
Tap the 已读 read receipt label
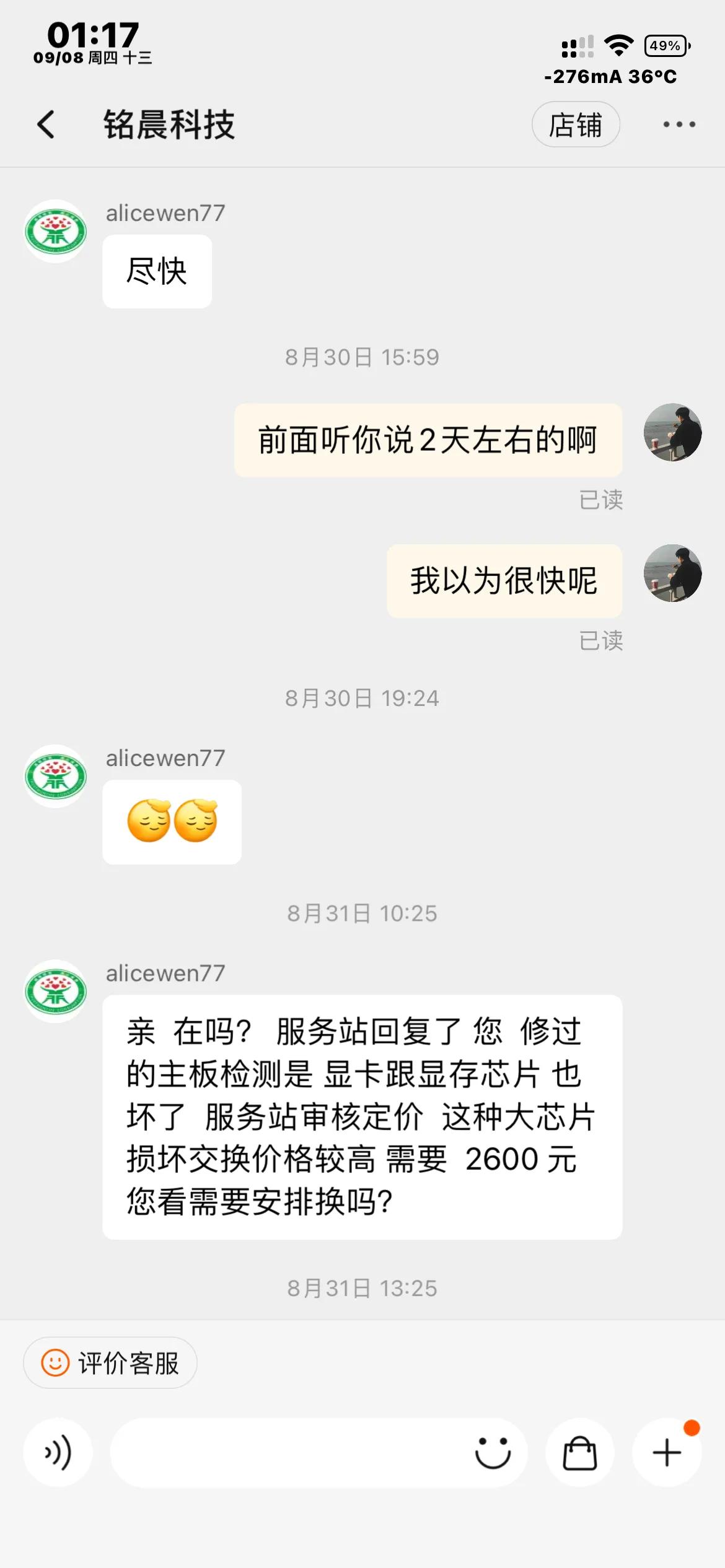601,500
